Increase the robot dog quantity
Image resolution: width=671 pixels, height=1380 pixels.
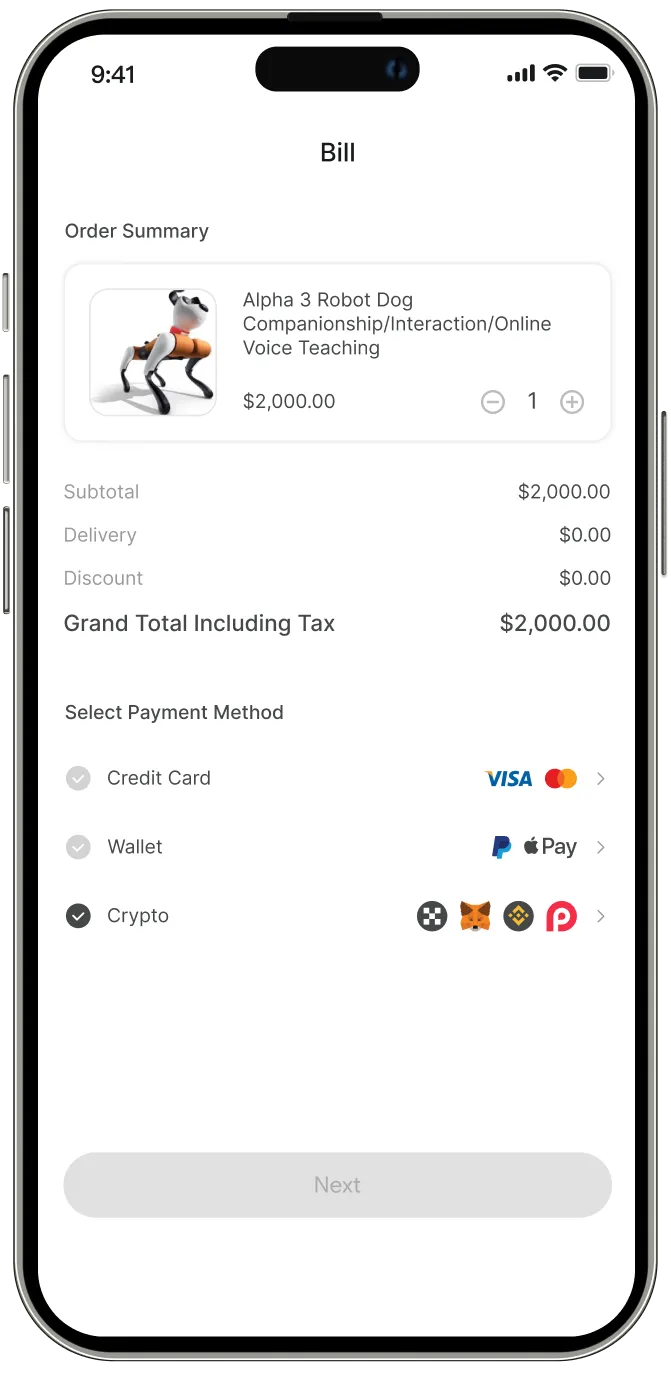(572, 402)
